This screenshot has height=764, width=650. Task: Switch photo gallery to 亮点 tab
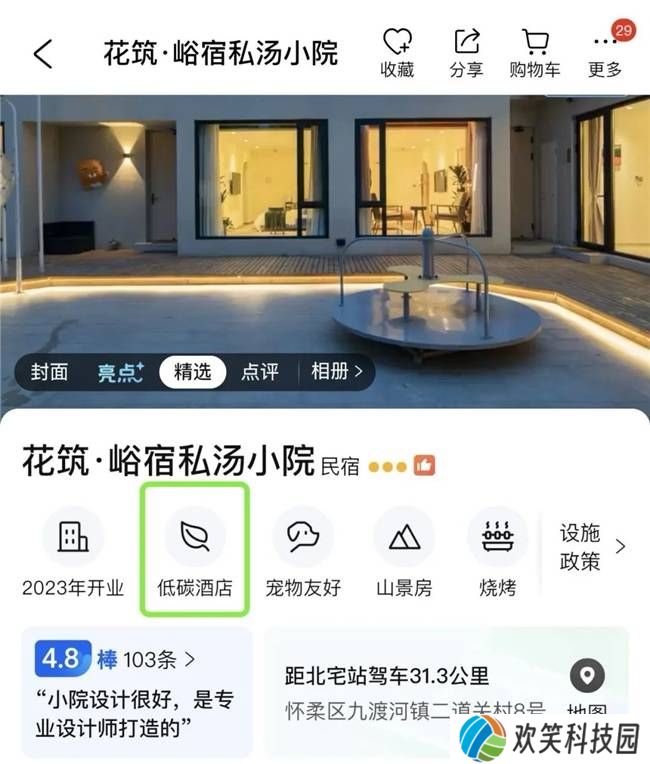click(x=120, y=371)
